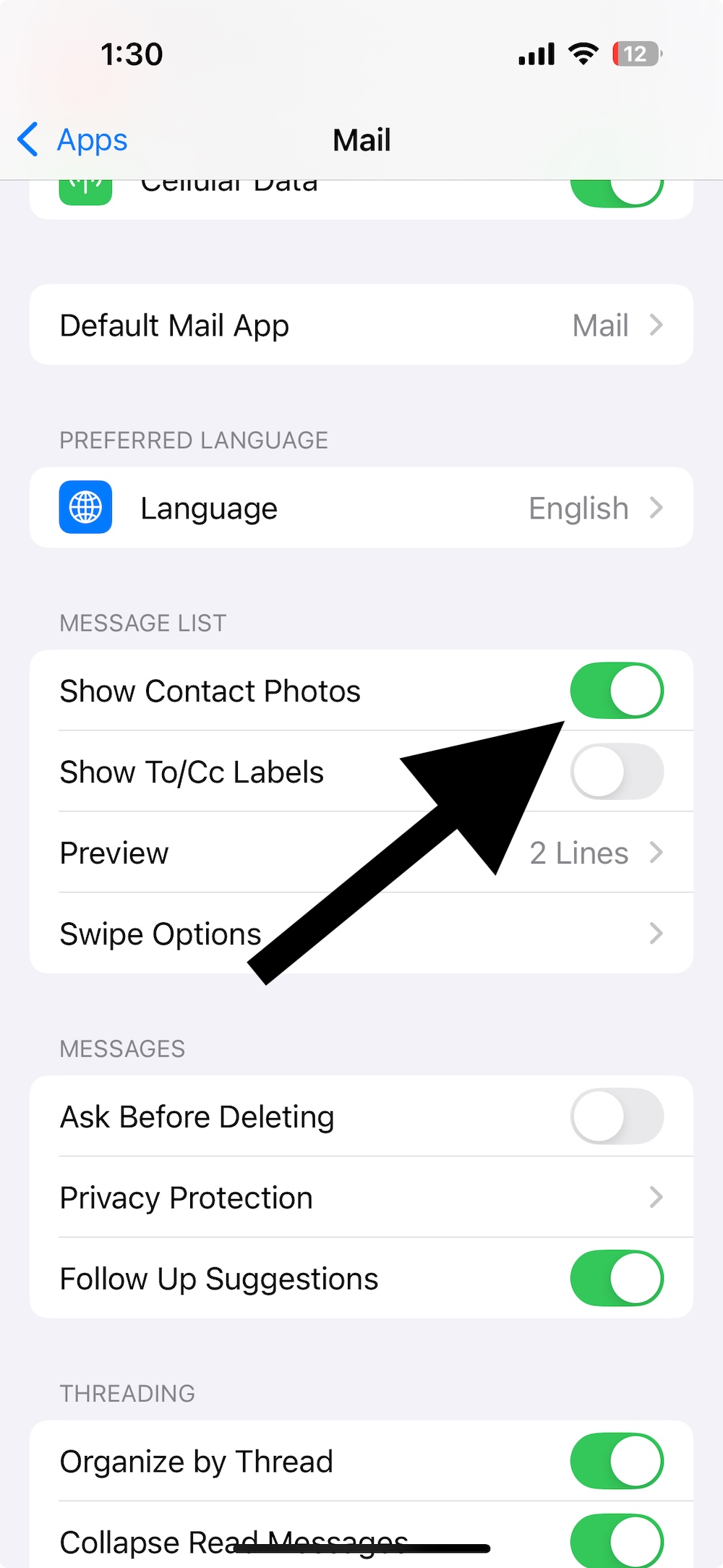Viewport: 723px width, 1568px height.
Task: Go back to Apps
Action: pyautogui.click(x=72, y=140)
